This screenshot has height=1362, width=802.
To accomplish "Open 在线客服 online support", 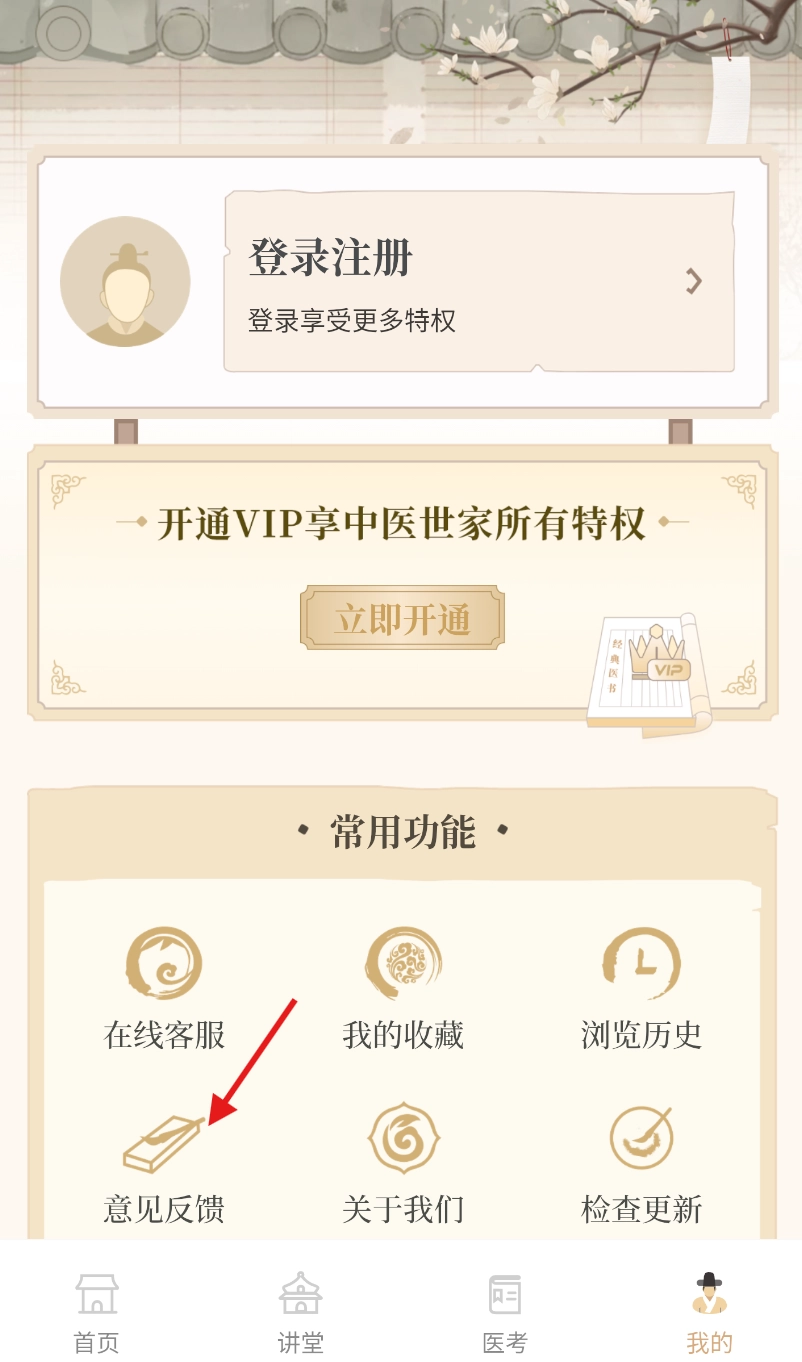I will [x=164, y=988].
